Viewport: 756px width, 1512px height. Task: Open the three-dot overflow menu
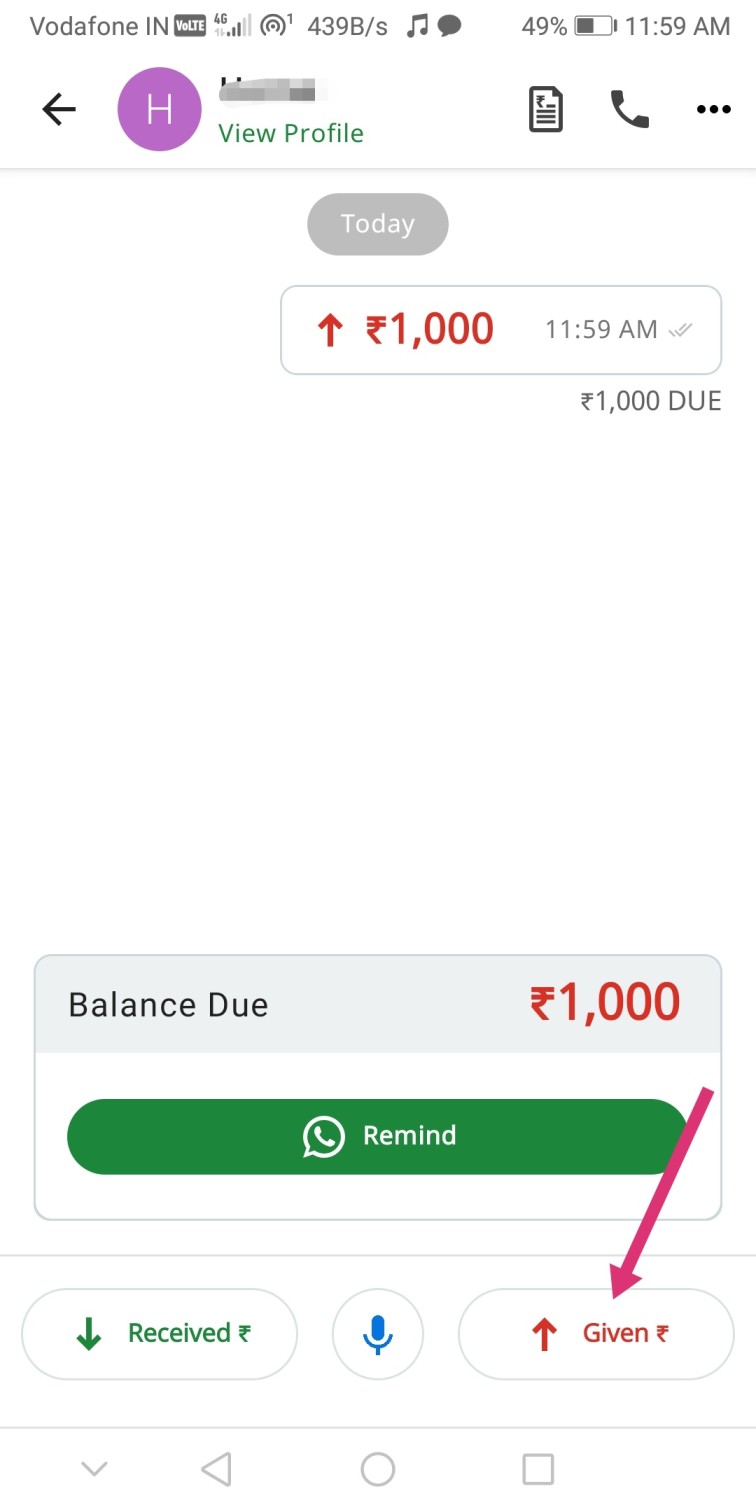click(713, 110)
